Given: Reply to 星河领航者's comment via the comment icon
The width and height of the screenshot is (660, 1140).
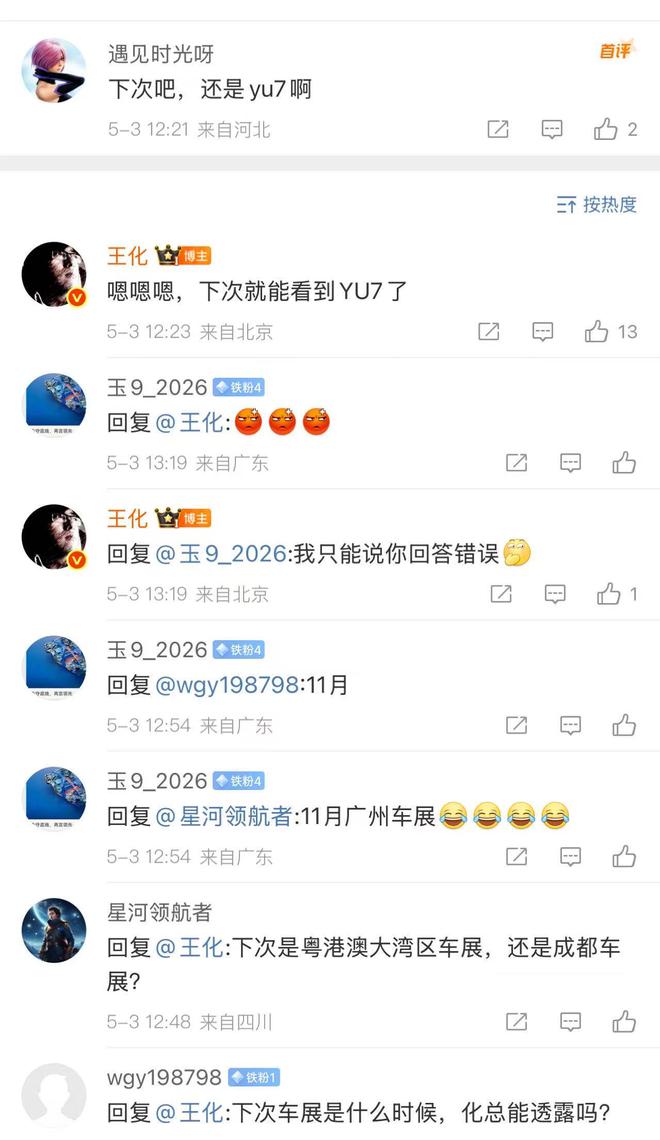Looking at the screenshot, I should click(570, 1021).
